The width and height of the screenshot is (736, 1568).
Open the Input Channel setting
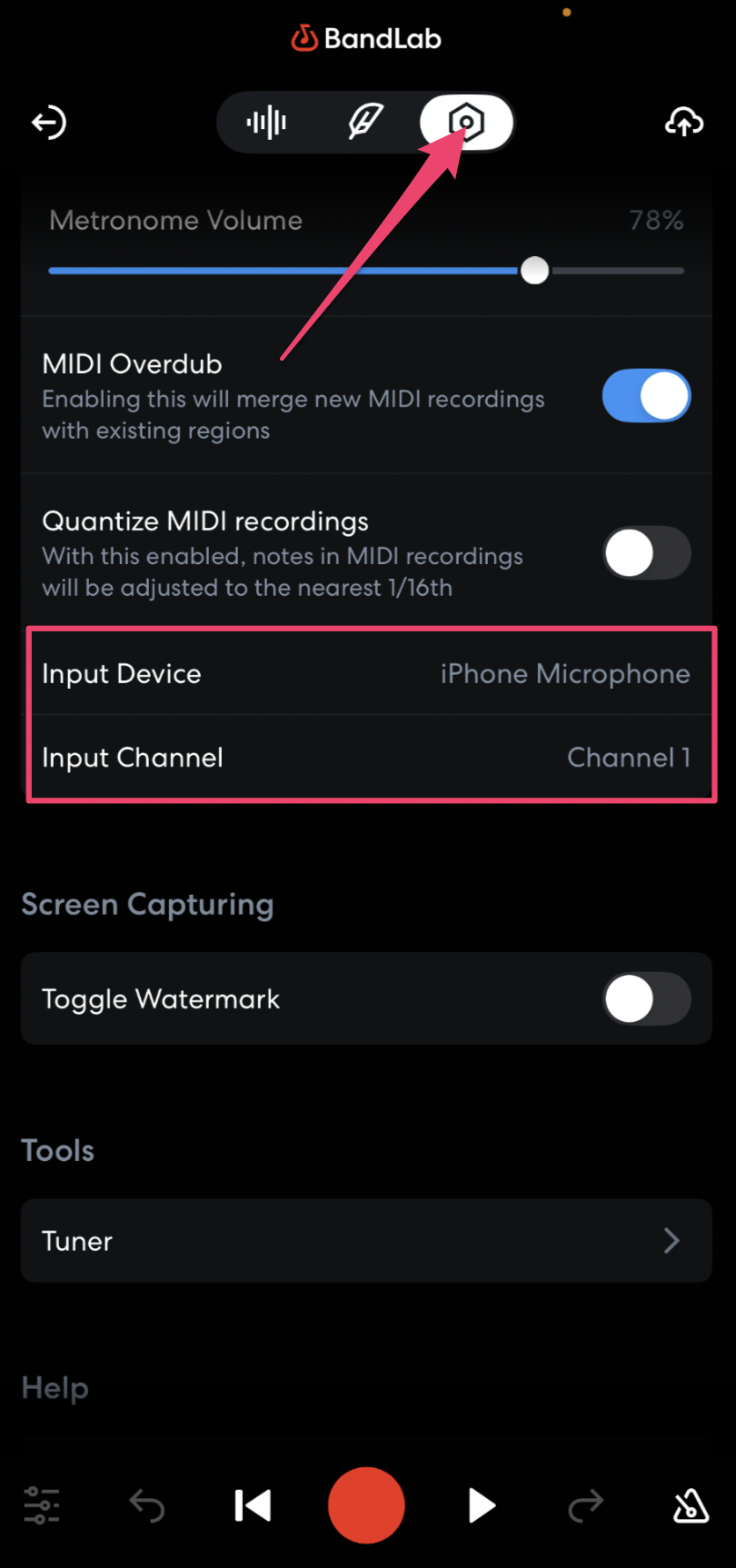tap(366, 758)
